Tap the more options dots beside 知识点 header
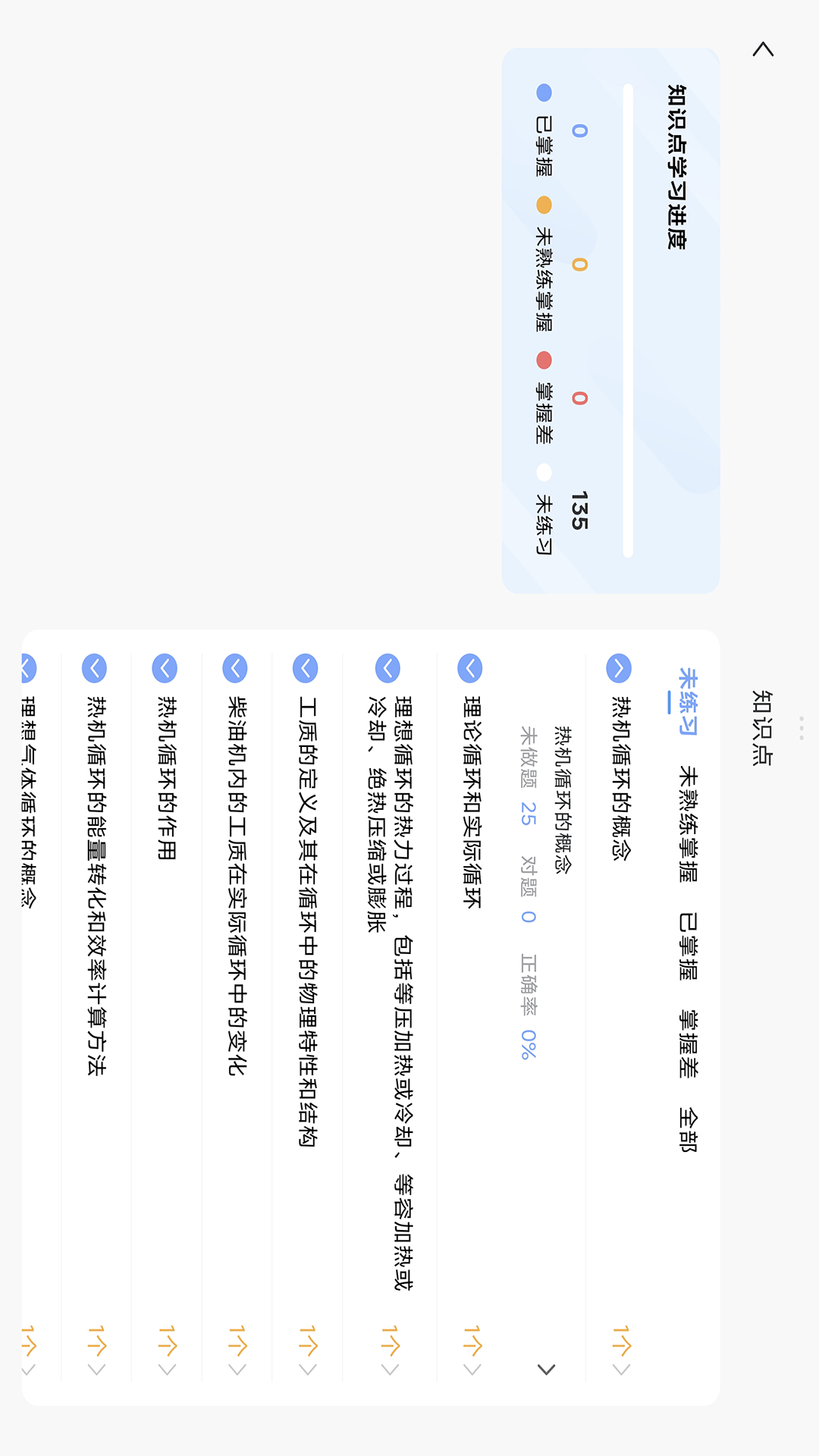 tap(802, 728)
